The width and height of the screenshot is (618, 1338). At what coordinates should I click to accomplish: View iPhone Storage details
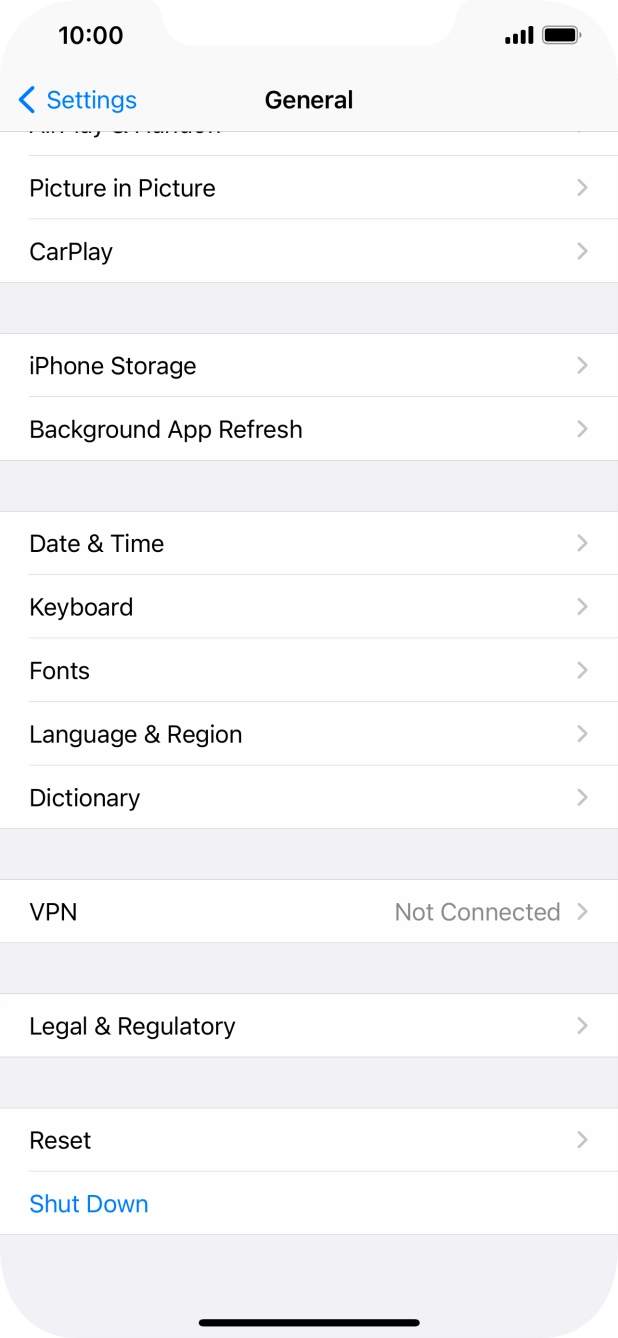click(308, 366)
